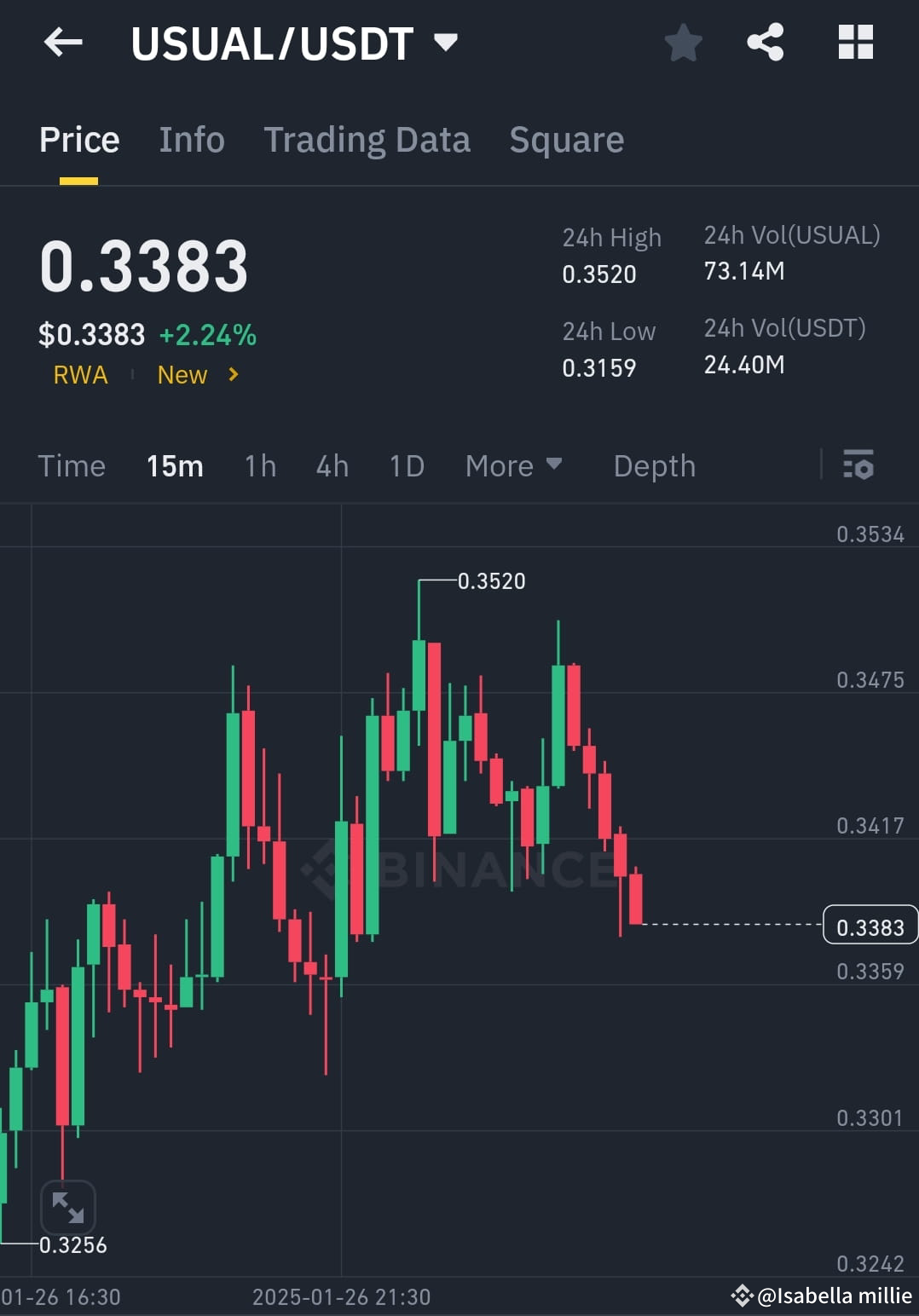Enable the 1D candle view

(406, 465)
